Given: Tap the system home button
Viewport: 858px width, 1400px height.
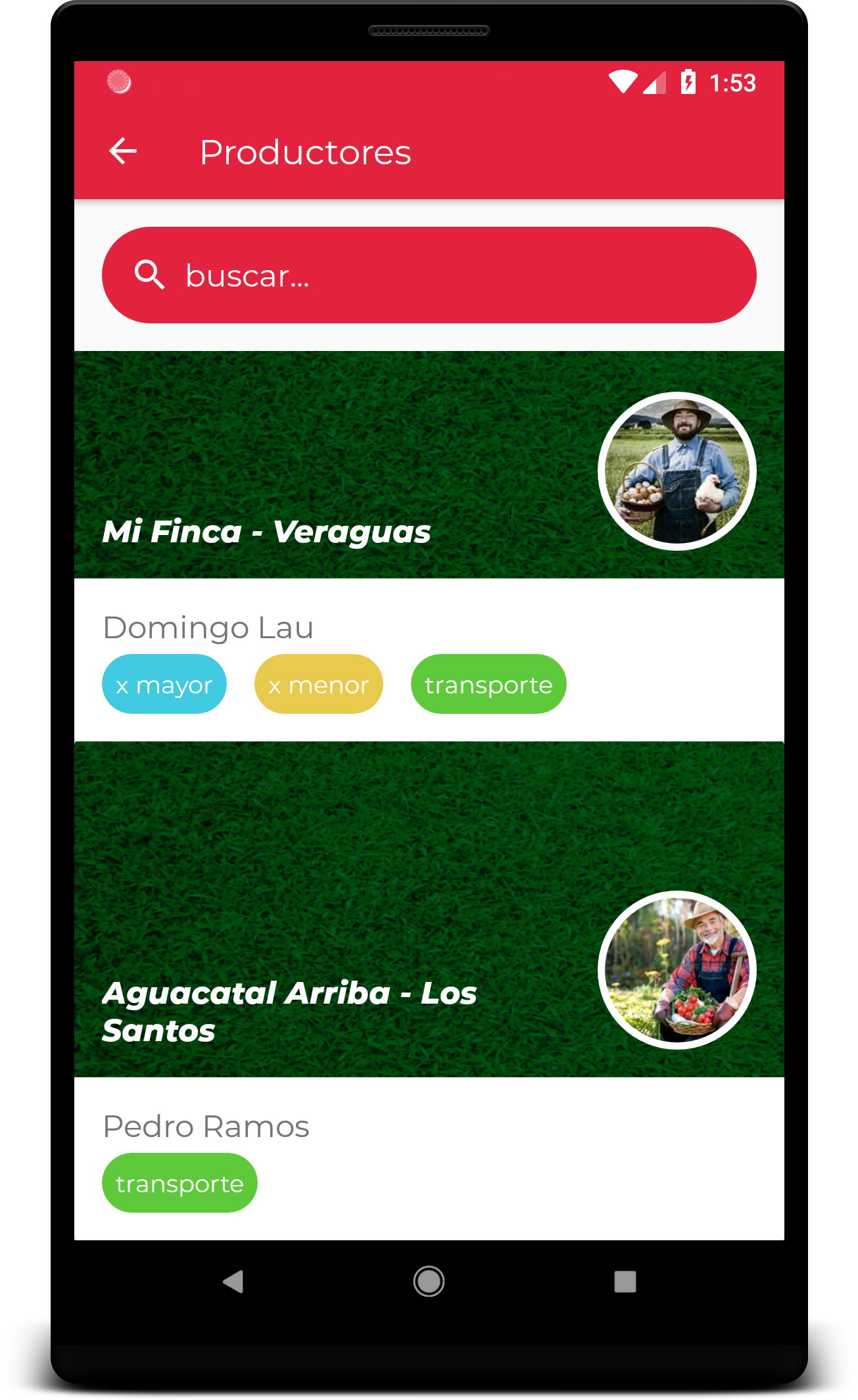Looking at the screenshot, I should pyautogui.click(x=429, y=1282).
